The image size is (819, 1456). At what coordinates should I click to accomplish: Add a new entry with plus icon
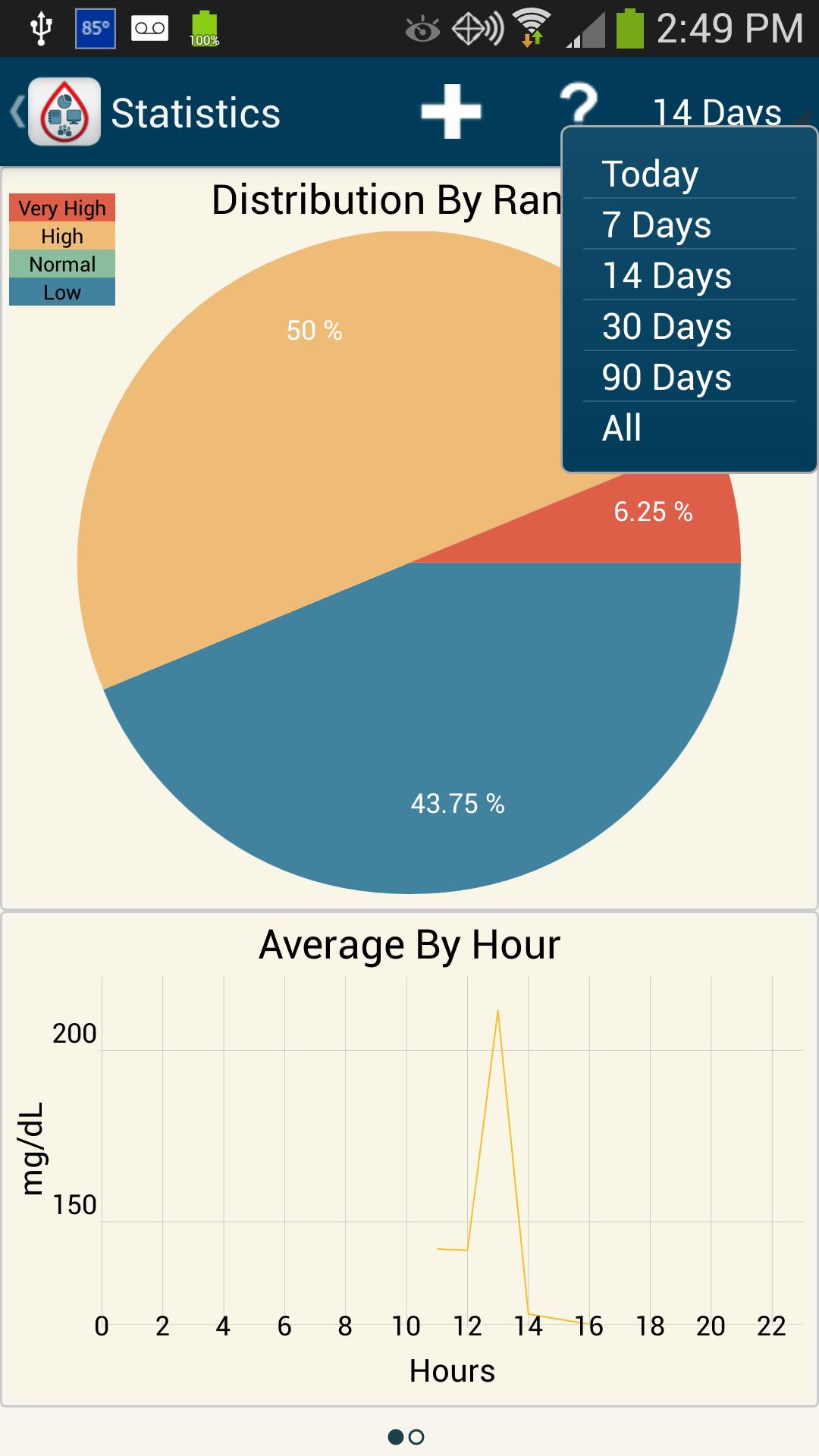pos(451,112)
